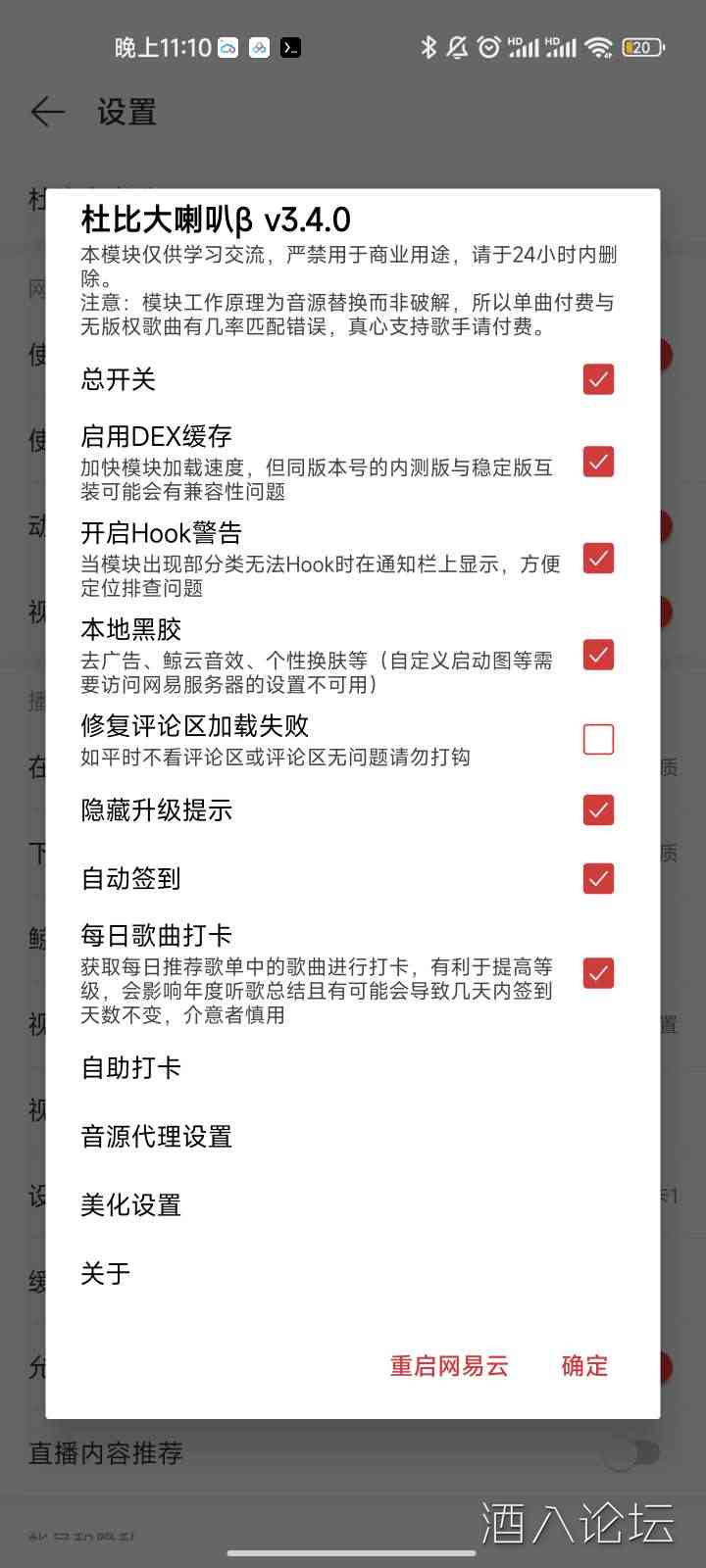Confirm the dialog with 确定

(x=584, y=1366)
